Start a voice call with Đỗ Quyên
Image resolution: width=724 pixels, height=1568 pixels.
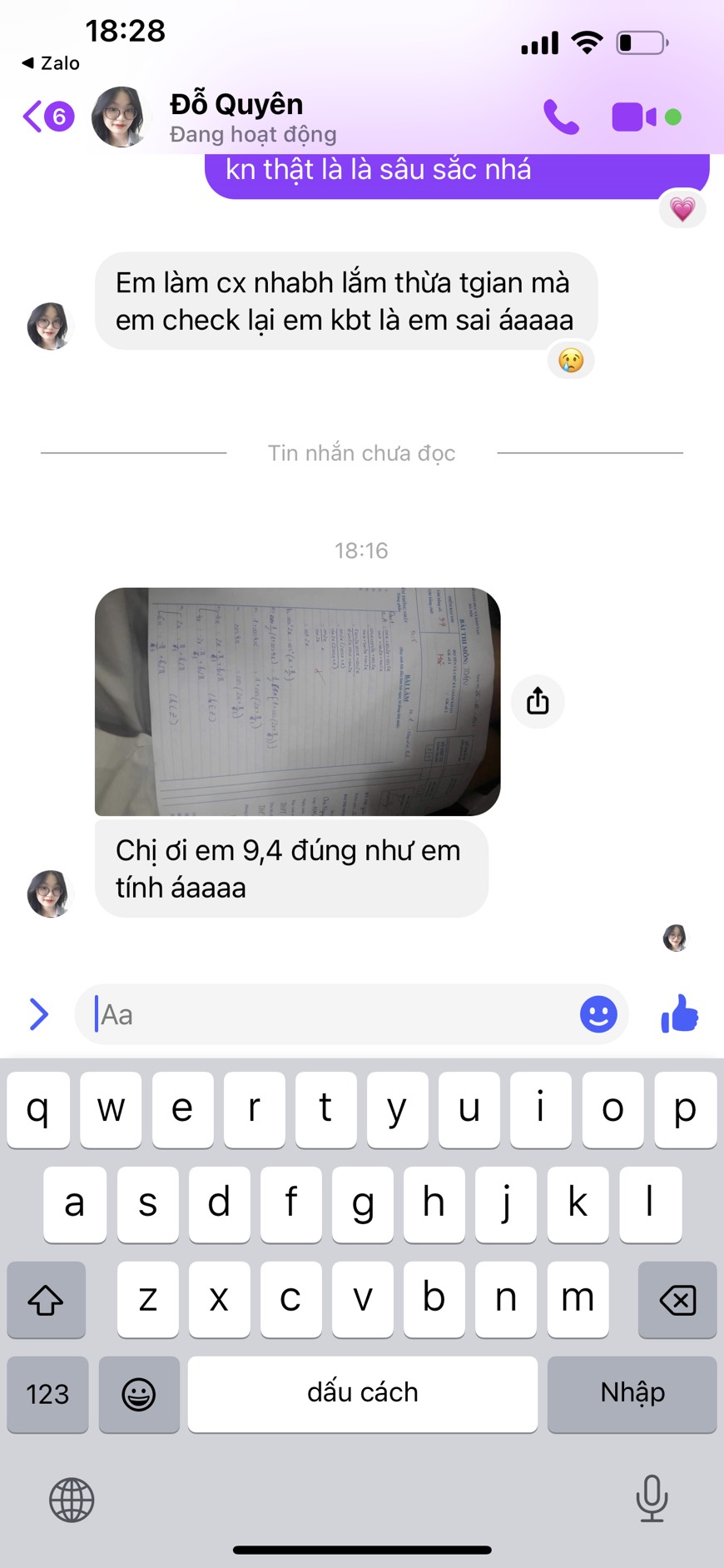pos(561,117)
